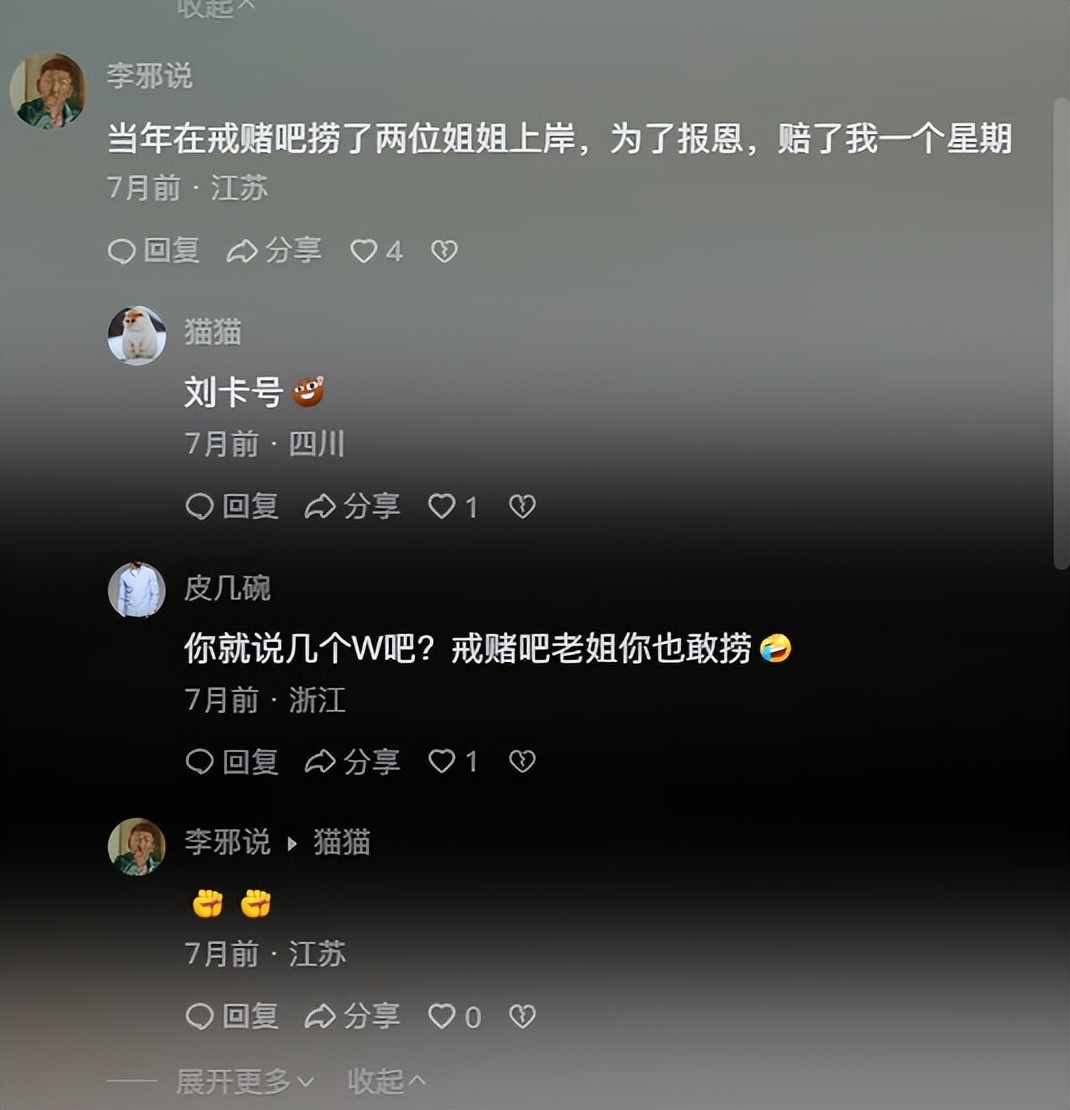Reply to 皮几碗's comment
The width and height of the screenshot is (1070, 1110).
pos(232,762)
